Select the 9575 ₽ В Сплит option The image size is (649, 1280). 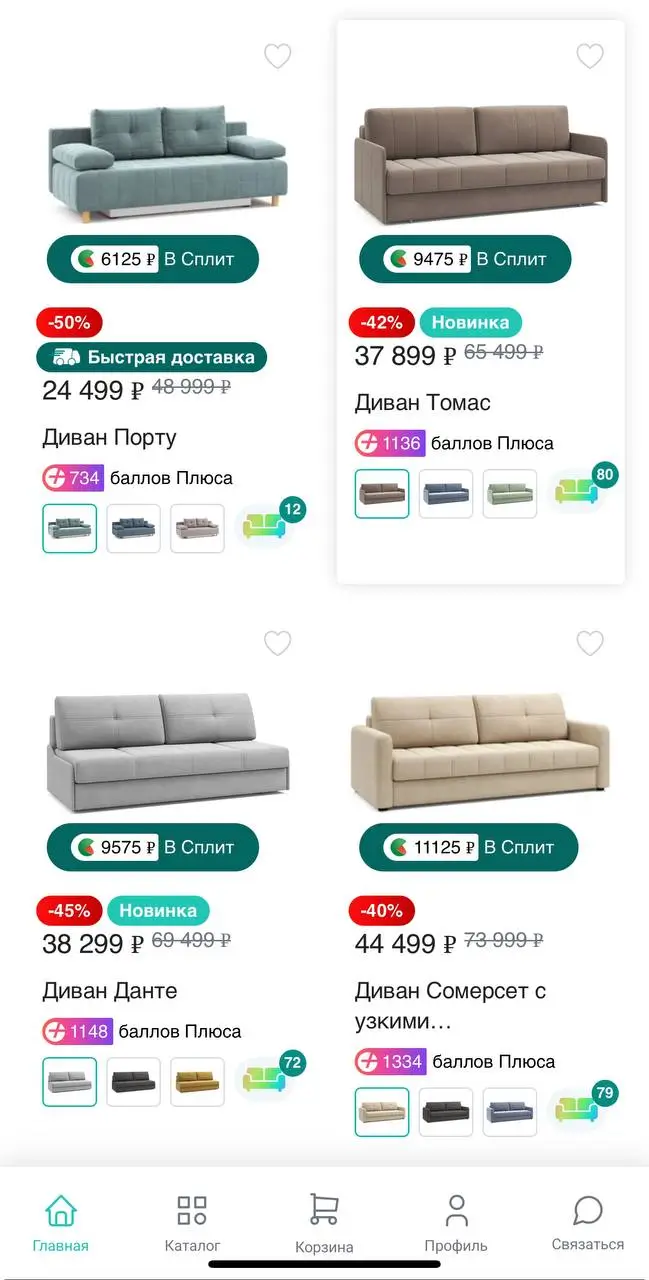pyautogui.click(x=153, y=847)
